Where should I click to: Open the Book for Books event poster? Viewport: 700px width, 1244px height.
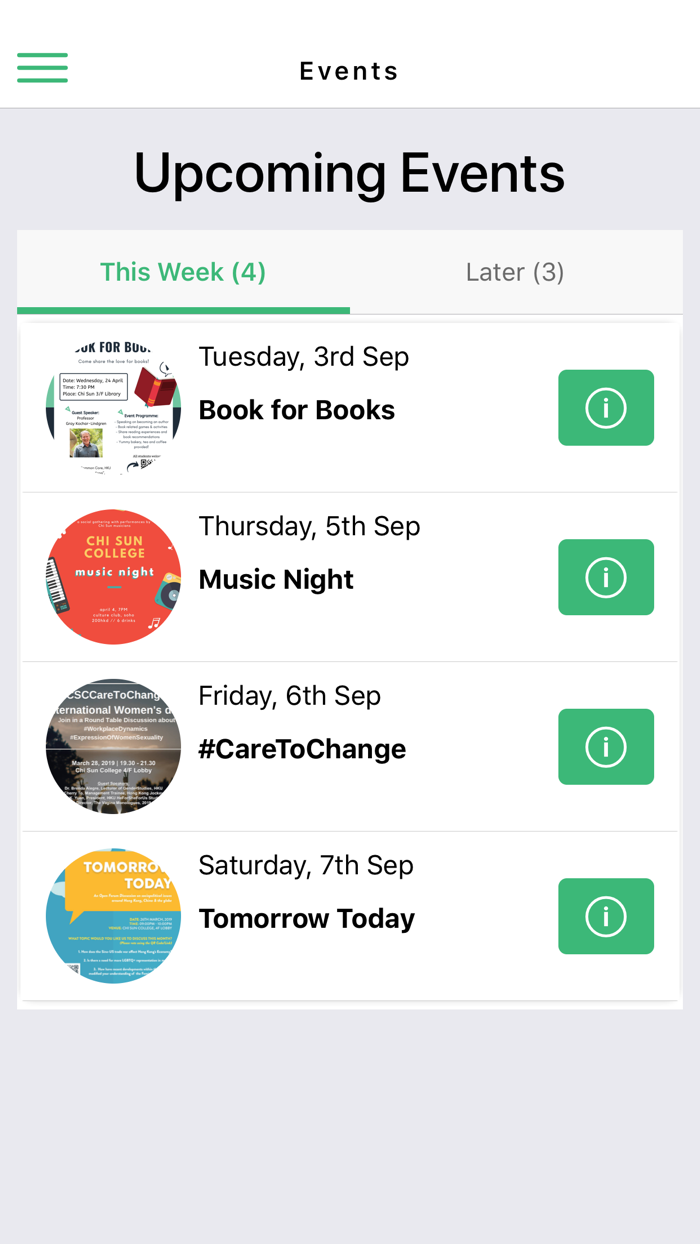coord(113,408)
